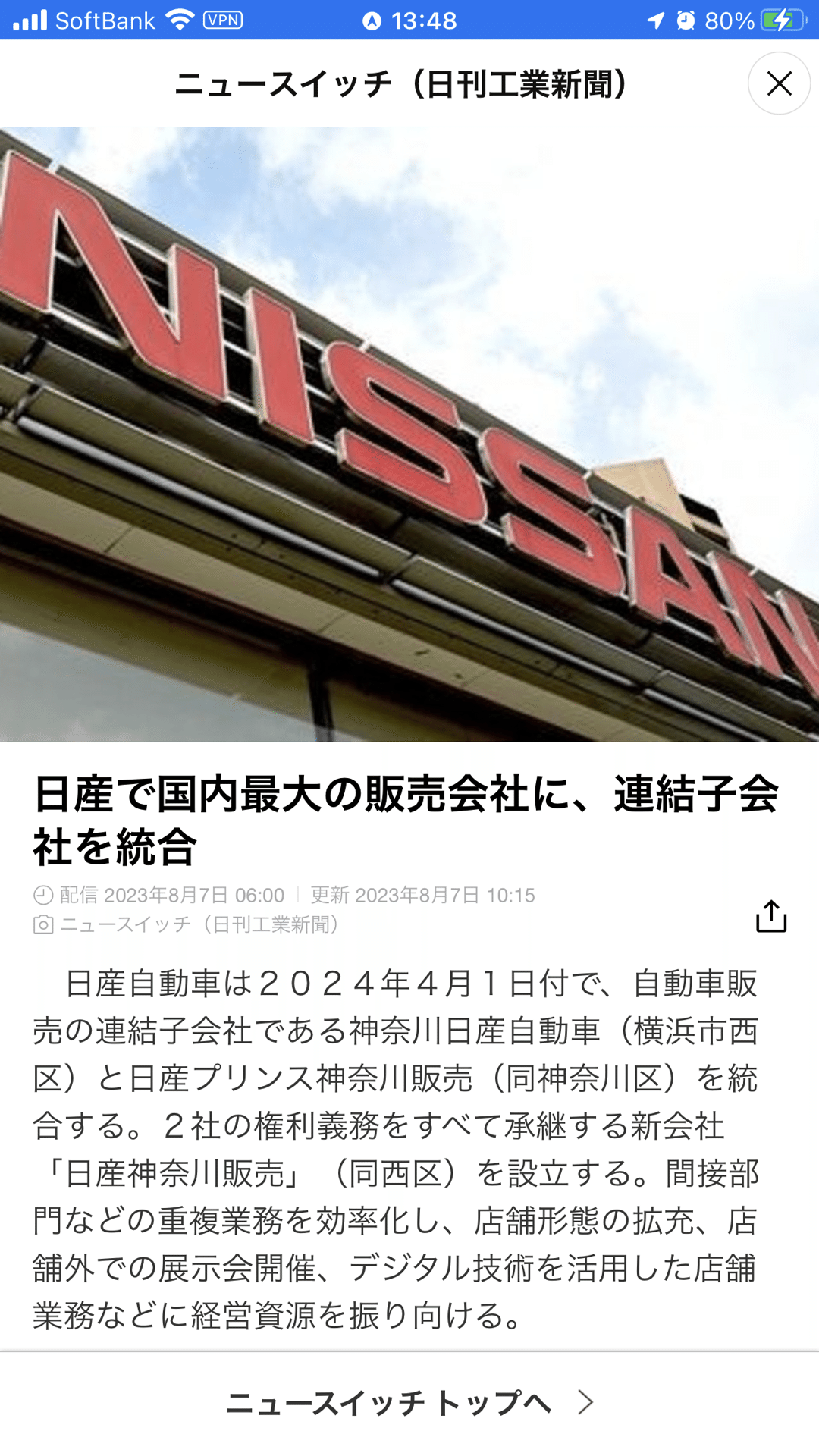Share this Nissan article
Viewport: 819px width, 1456px height.
click(x=771, y=916)
